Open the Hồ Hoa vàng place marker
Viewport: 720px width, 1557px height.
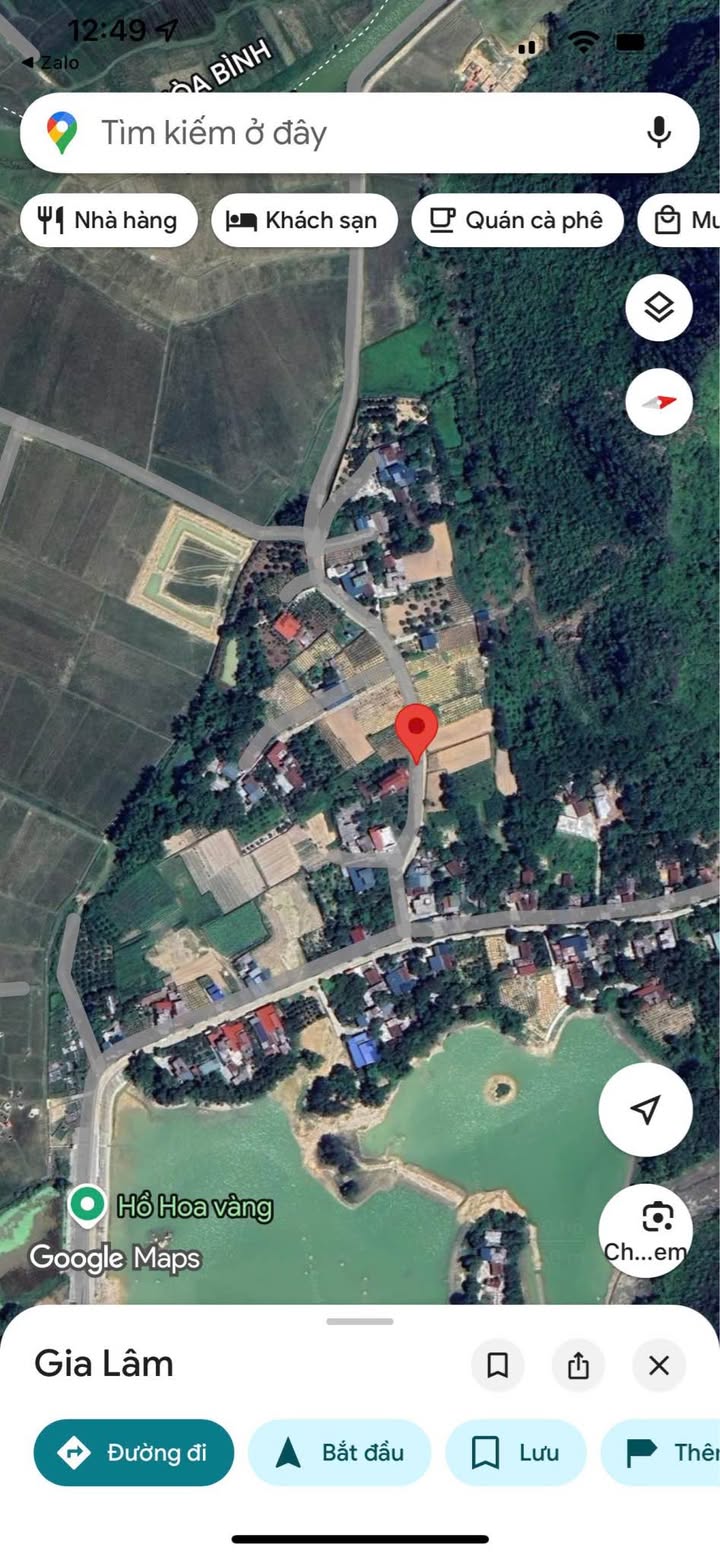point(88,1205)
